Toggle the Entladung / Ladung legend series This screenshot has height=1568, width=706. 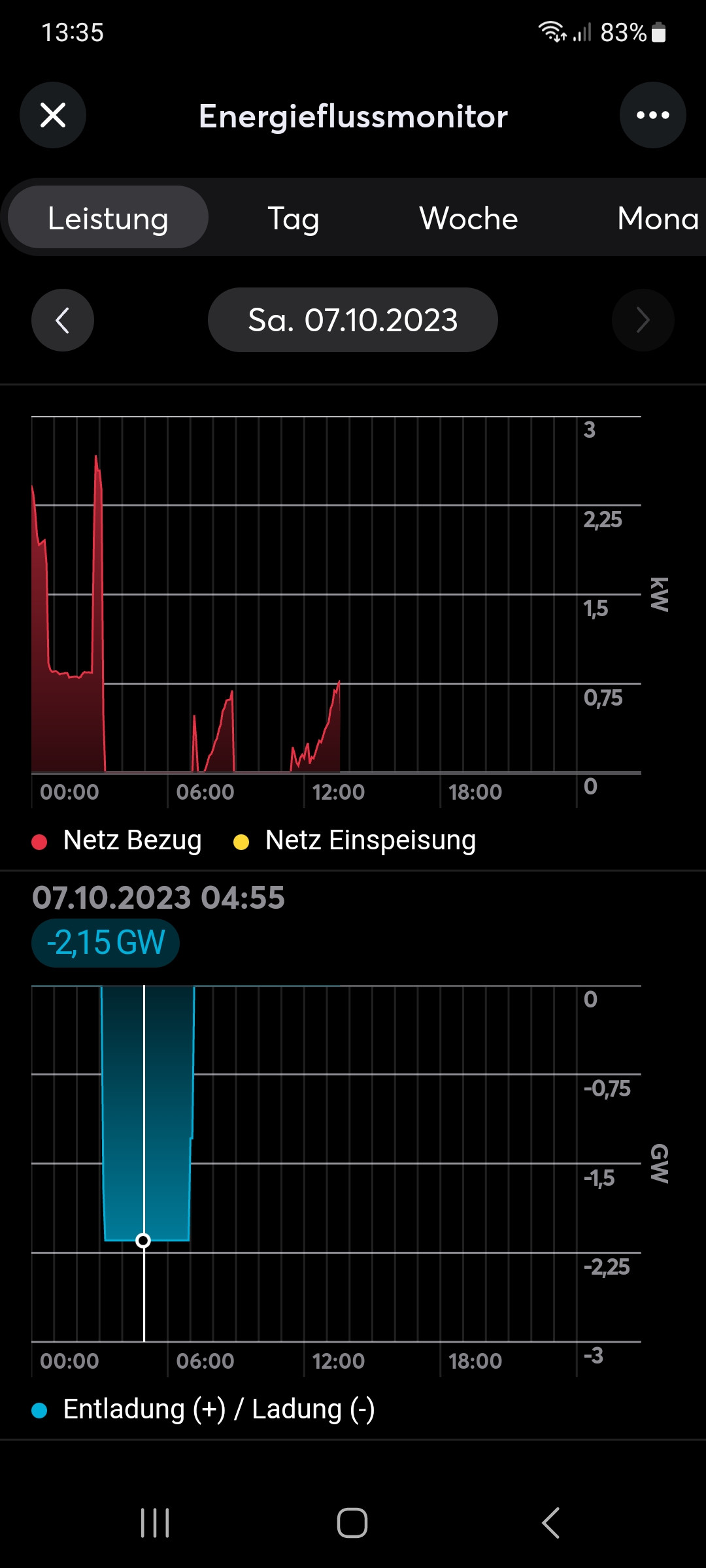click(x=204, y=1410)
